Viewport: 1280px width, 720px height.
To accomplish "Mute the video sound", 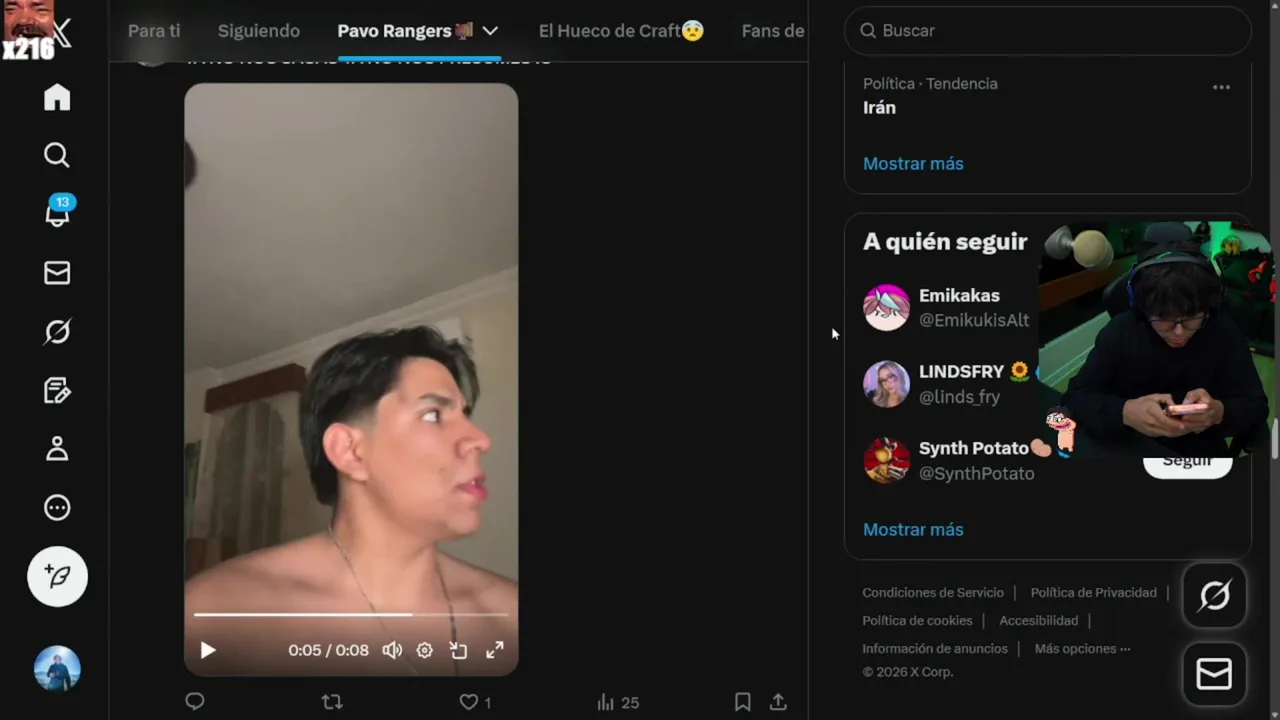I will [392, 650].
